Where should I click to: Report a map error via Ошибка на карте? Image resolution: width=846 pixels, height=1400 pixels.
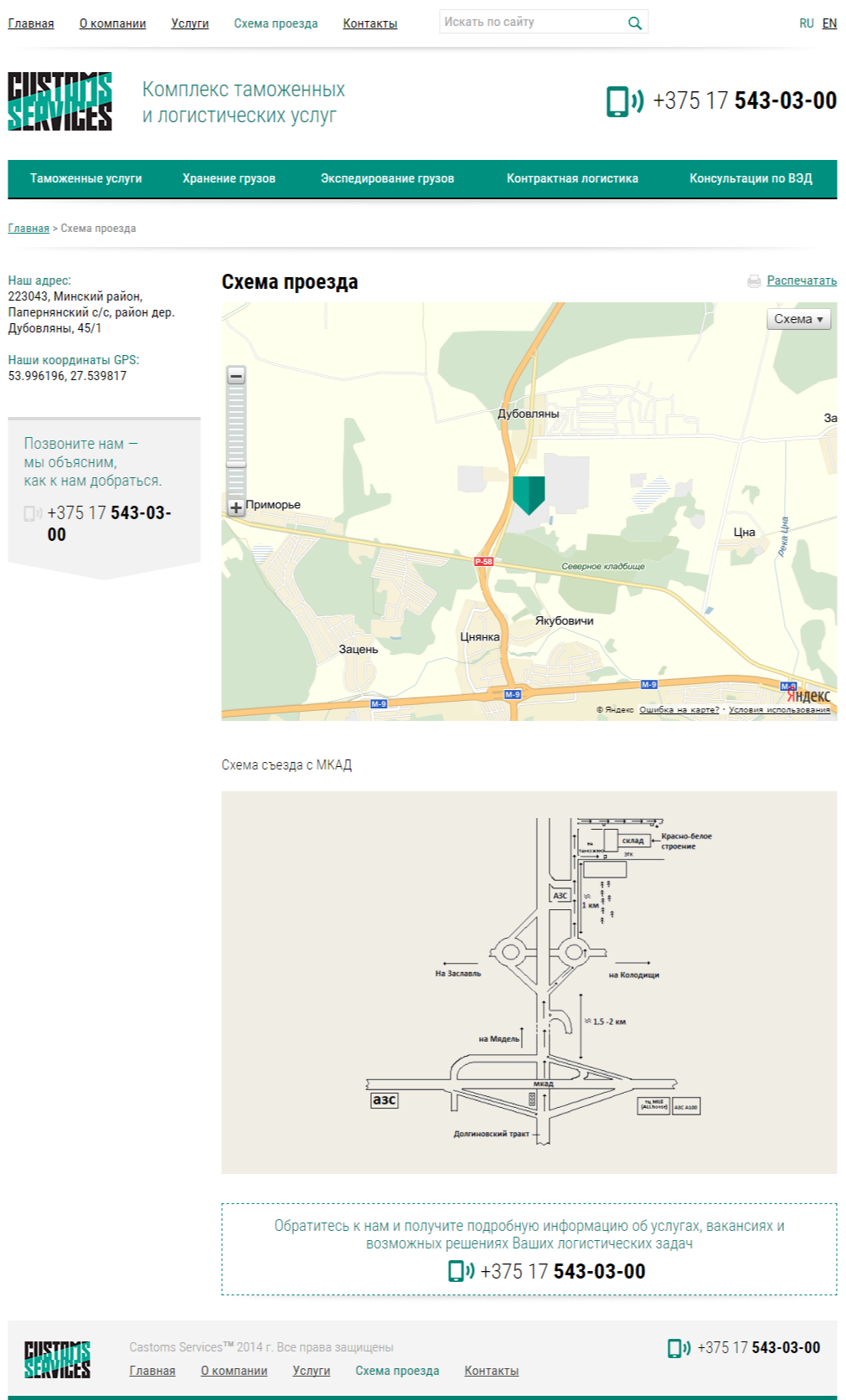click(x=678, y=710)
